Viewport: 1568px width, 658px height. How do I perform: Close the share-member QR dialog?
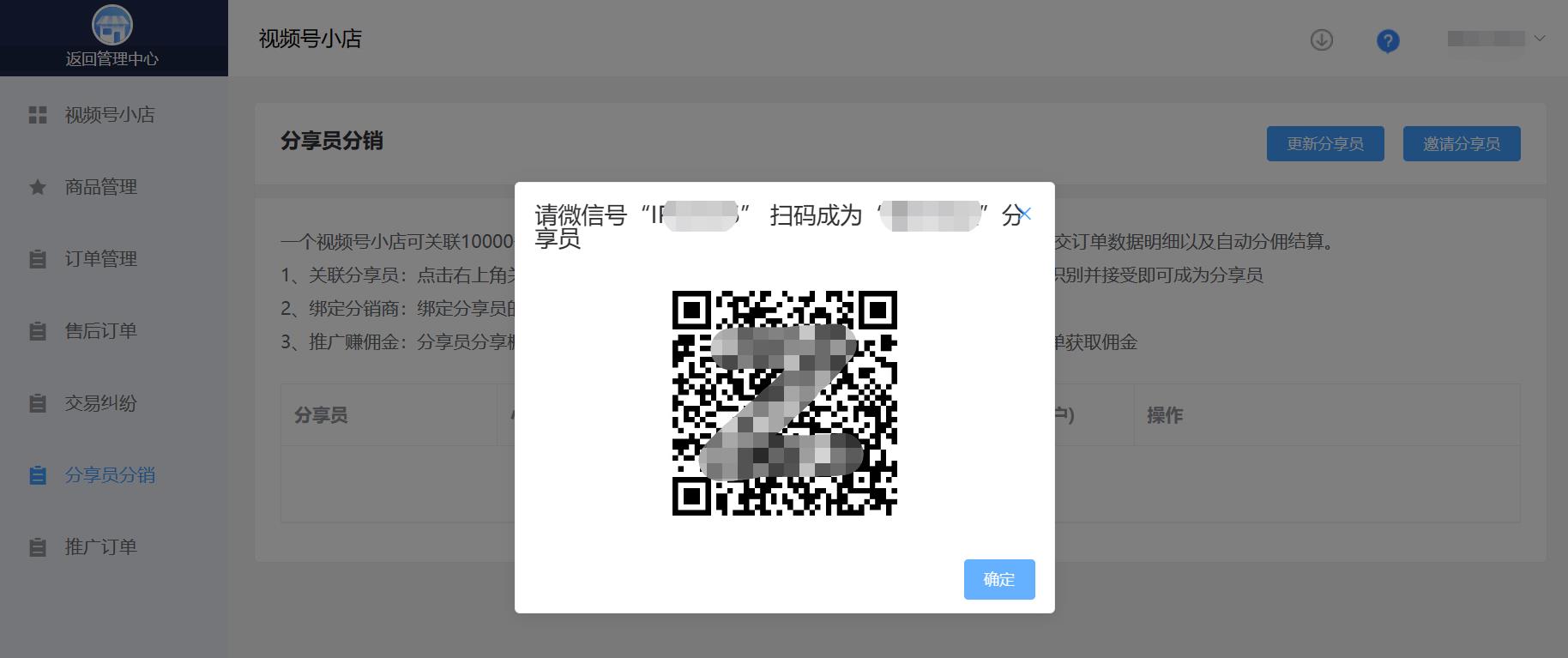pyautogui.click(x=1025, y=214)
